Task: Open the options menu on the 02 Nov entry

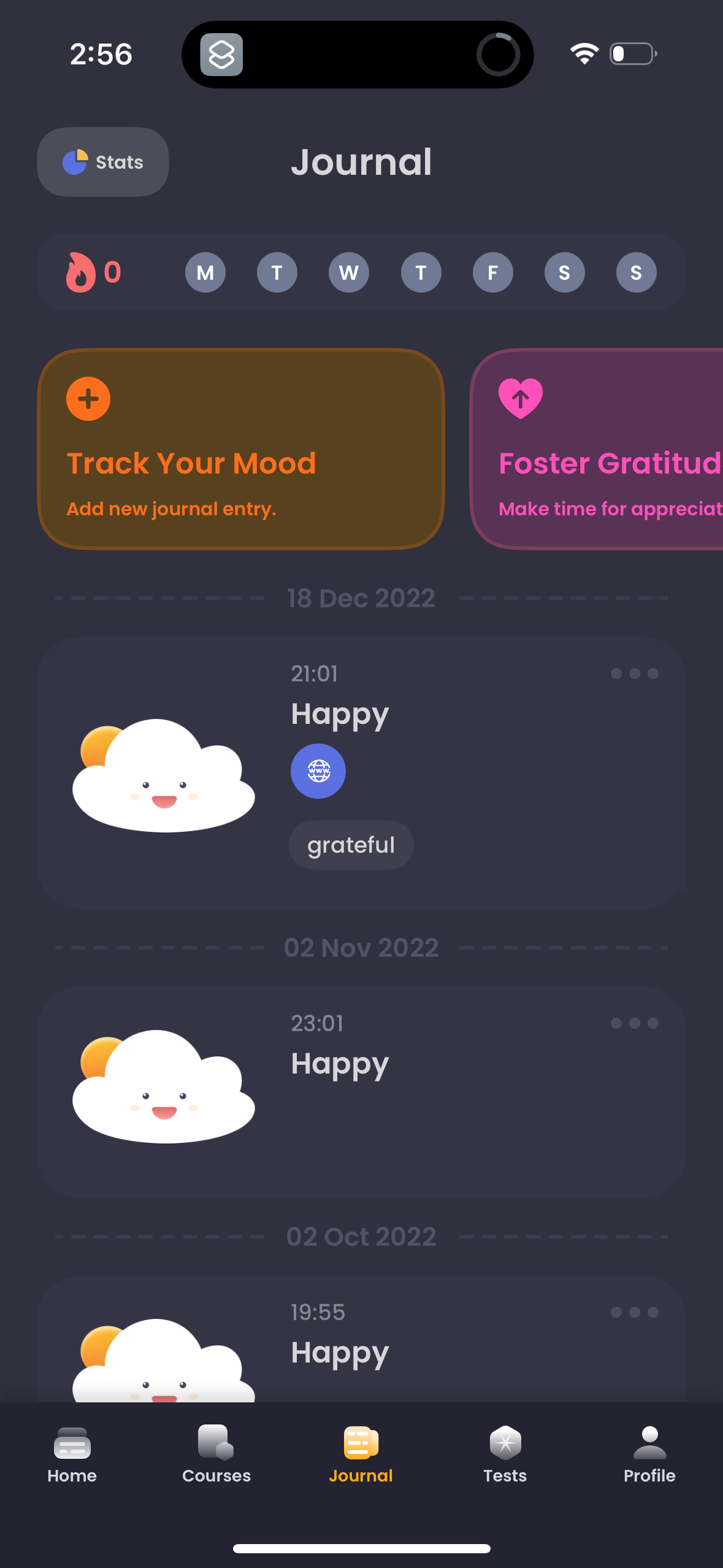Action: (635, 1023)
